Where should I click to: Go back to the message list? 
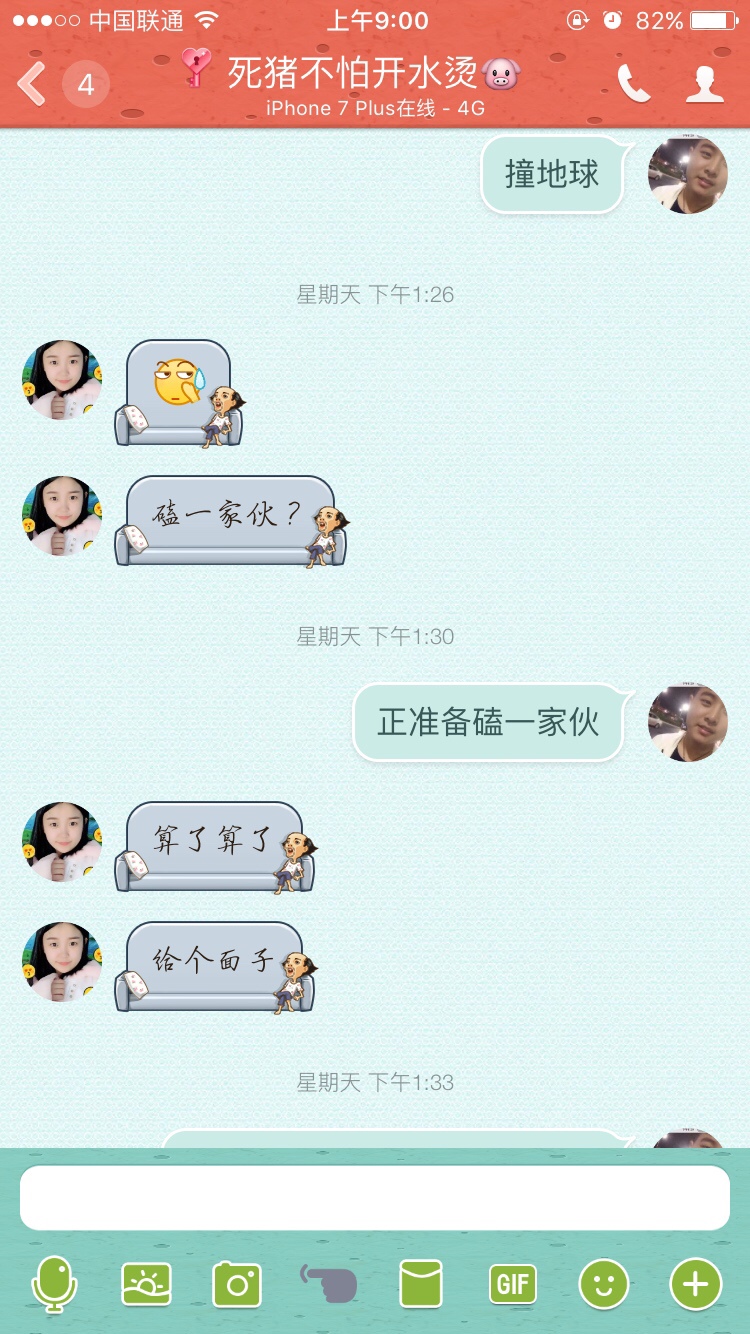click(x=34, y=84)
